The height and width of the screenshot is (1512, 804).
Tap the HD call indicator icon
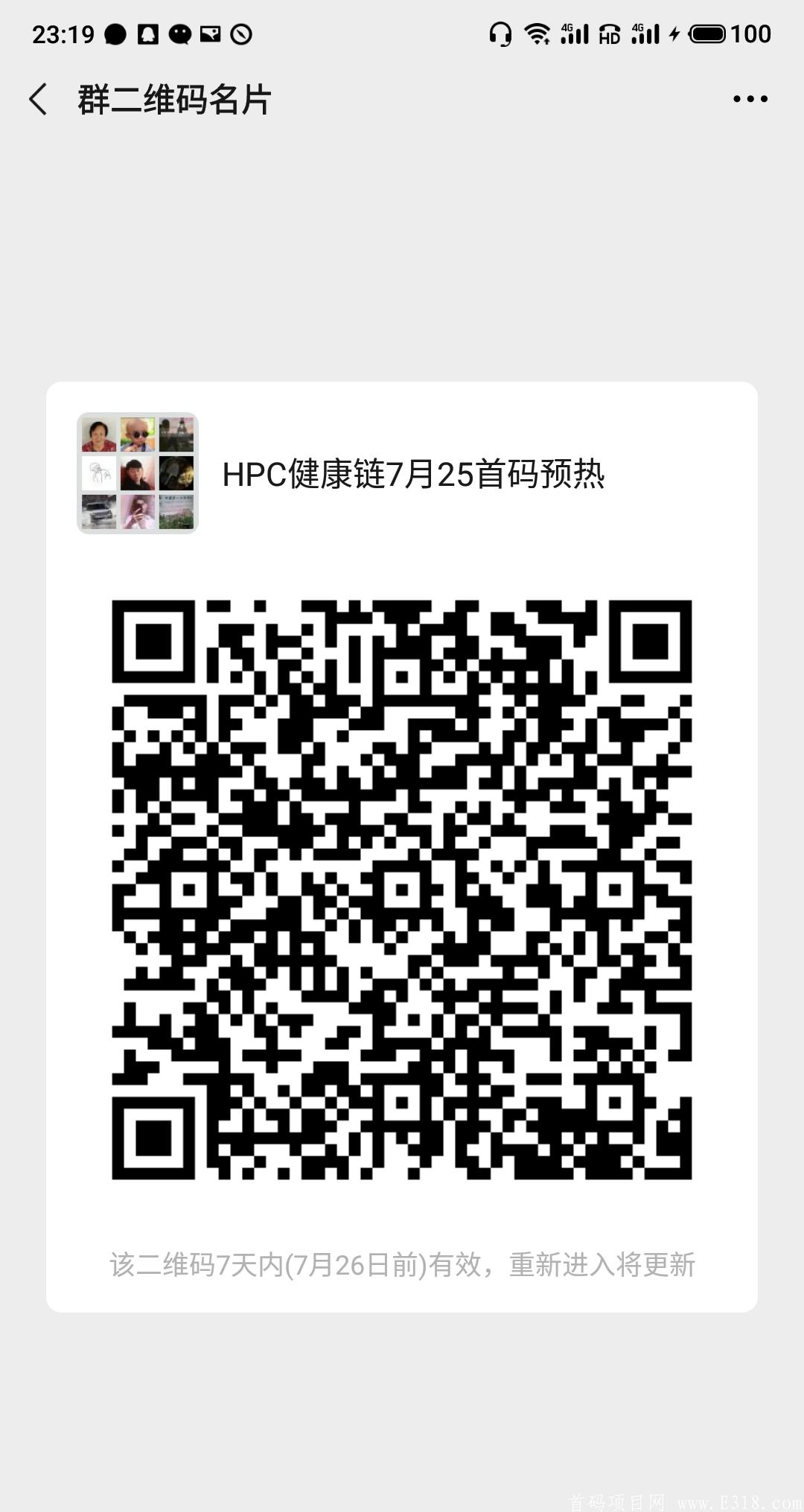coord(609,35)
